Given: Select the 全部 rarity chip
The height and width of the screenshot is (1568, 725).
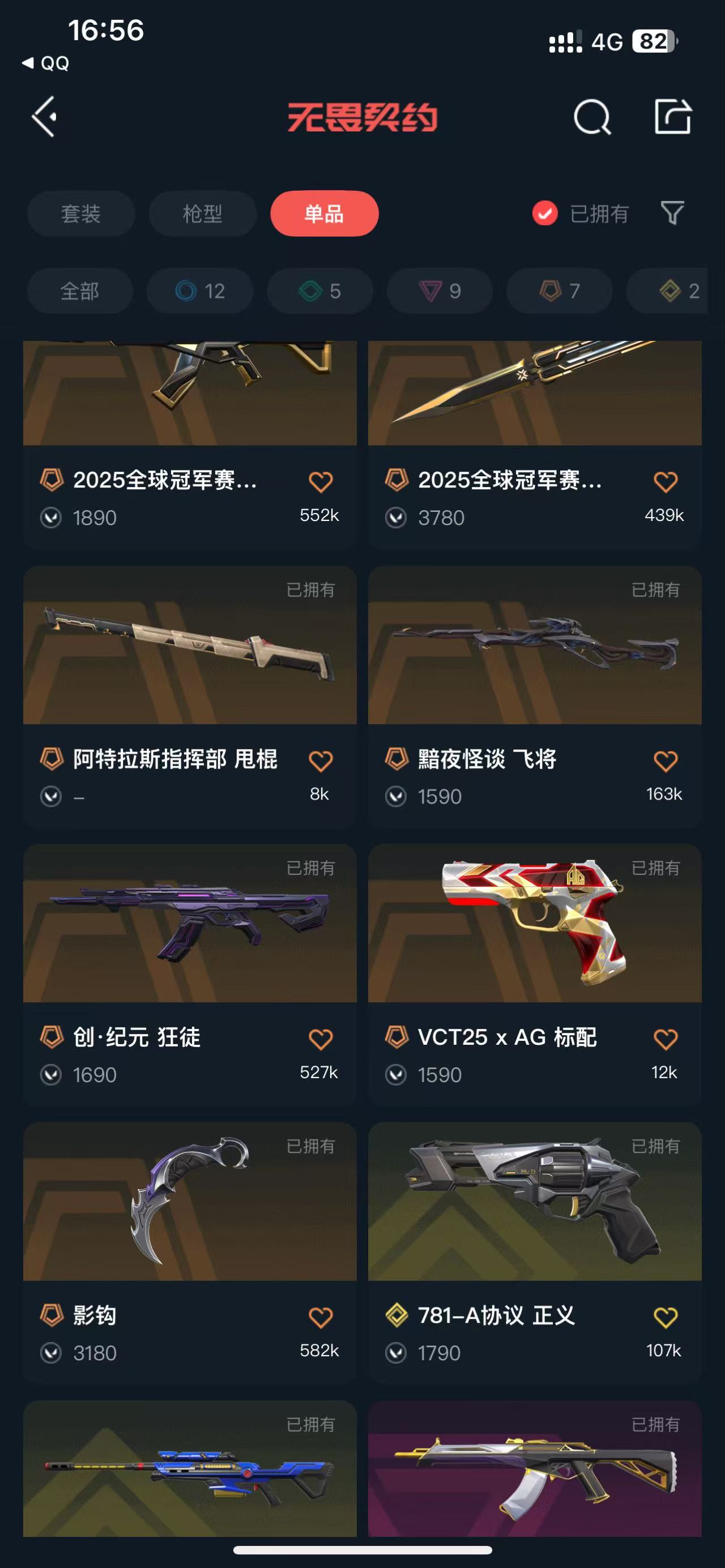Looking at the screenshot, I should [80, 291].
